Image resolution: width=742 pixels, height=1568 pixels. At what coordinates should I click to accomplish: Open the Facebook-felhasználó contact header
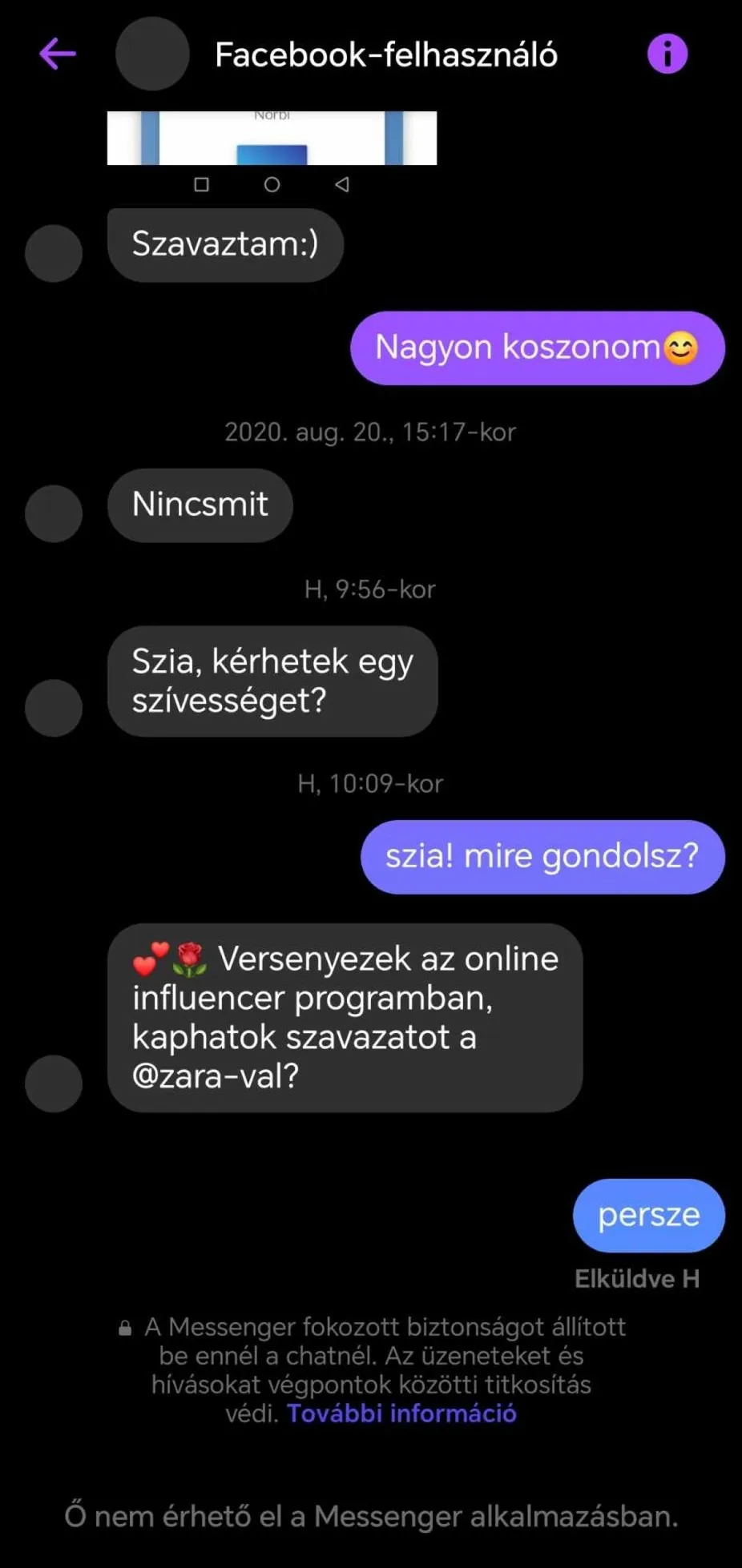tap(385, 54)
